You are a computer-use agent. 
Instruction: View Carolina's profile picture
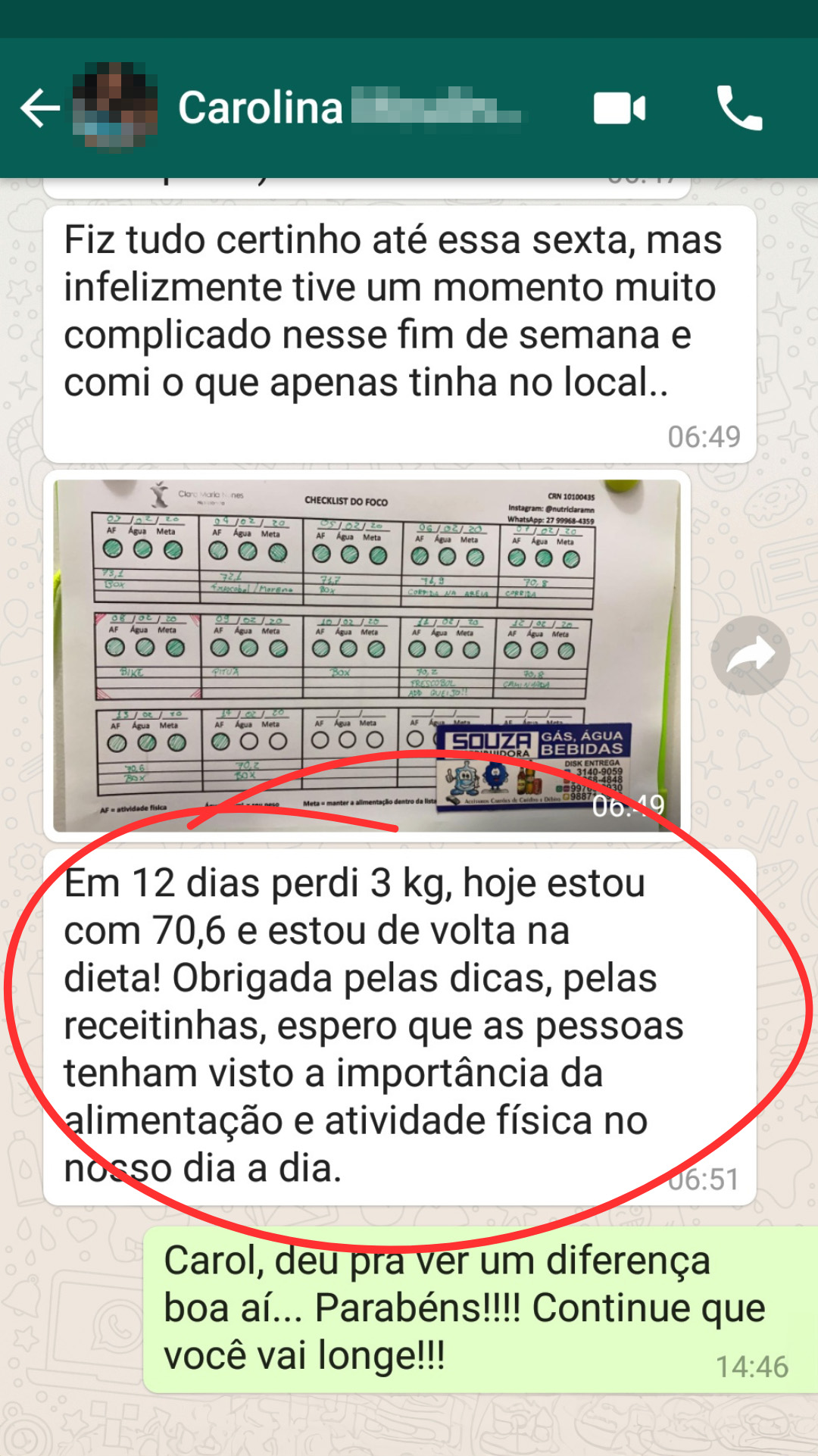pyautogui.click(x=115, y=108)
